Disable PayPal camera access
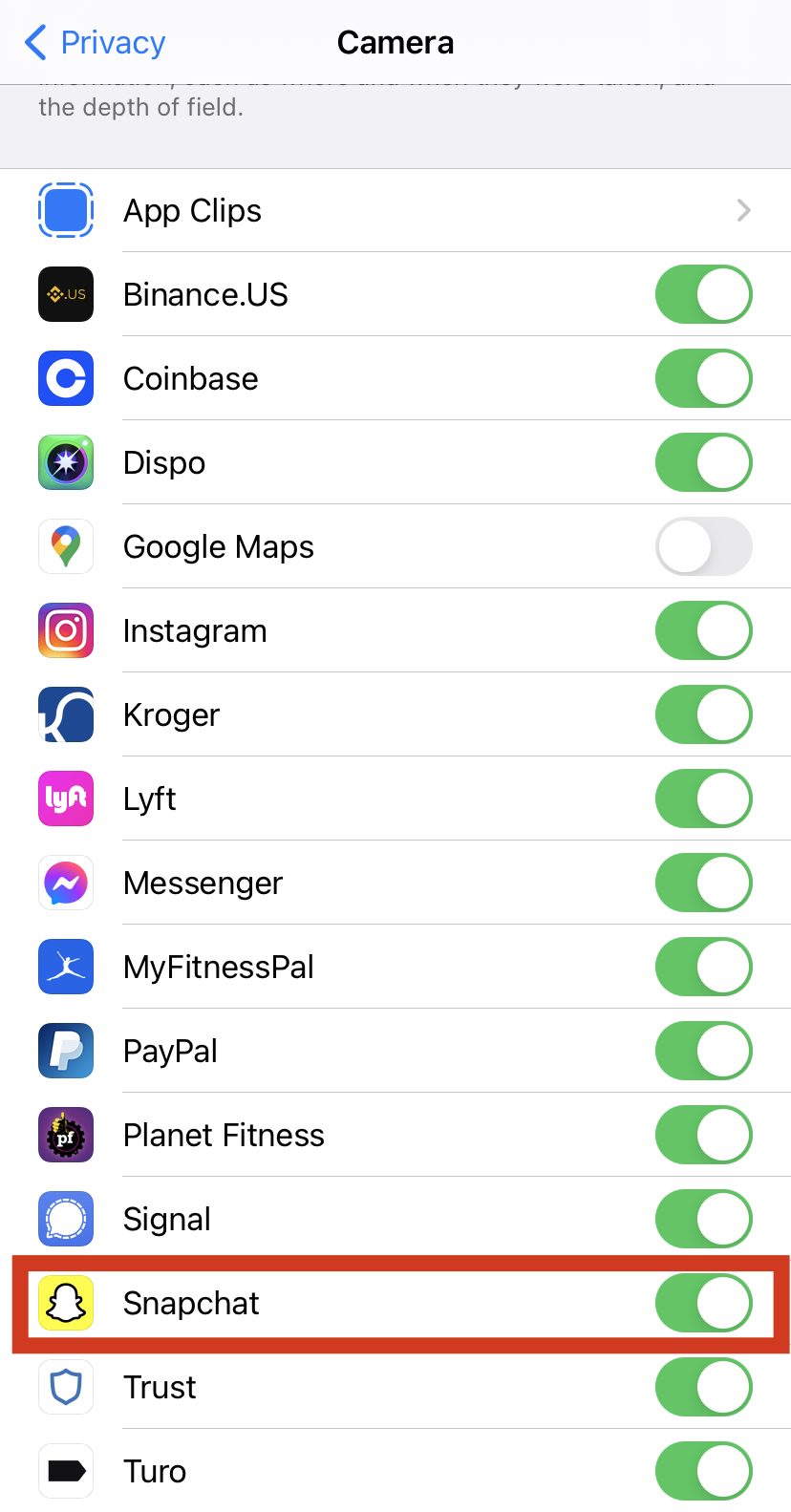This screenshot has height=1512, width=791. pyautogui.click(x=703, y=1052)
